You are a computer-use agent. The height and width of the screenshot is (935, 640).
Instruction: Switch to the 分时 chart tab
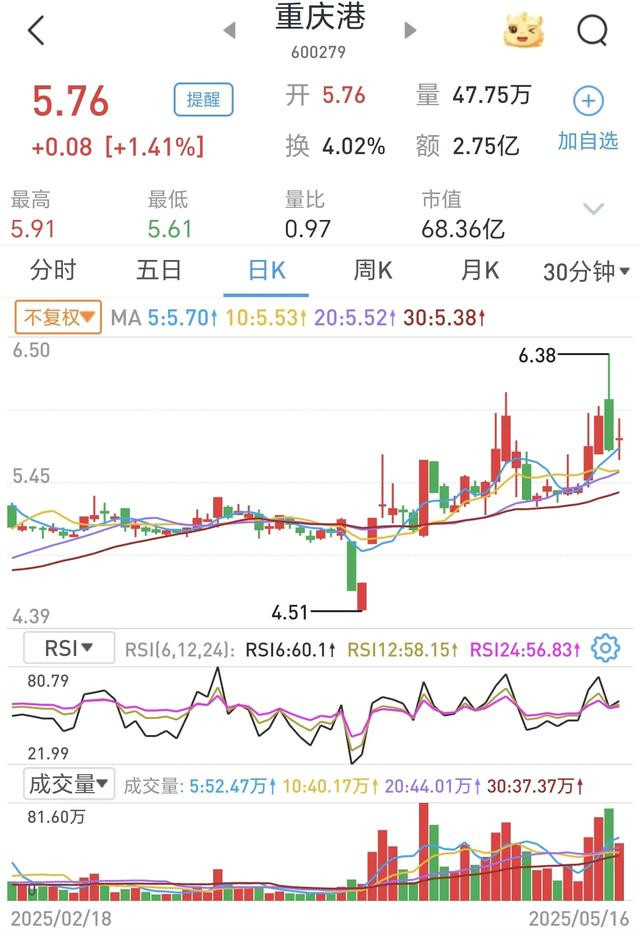tap(53, 270)
